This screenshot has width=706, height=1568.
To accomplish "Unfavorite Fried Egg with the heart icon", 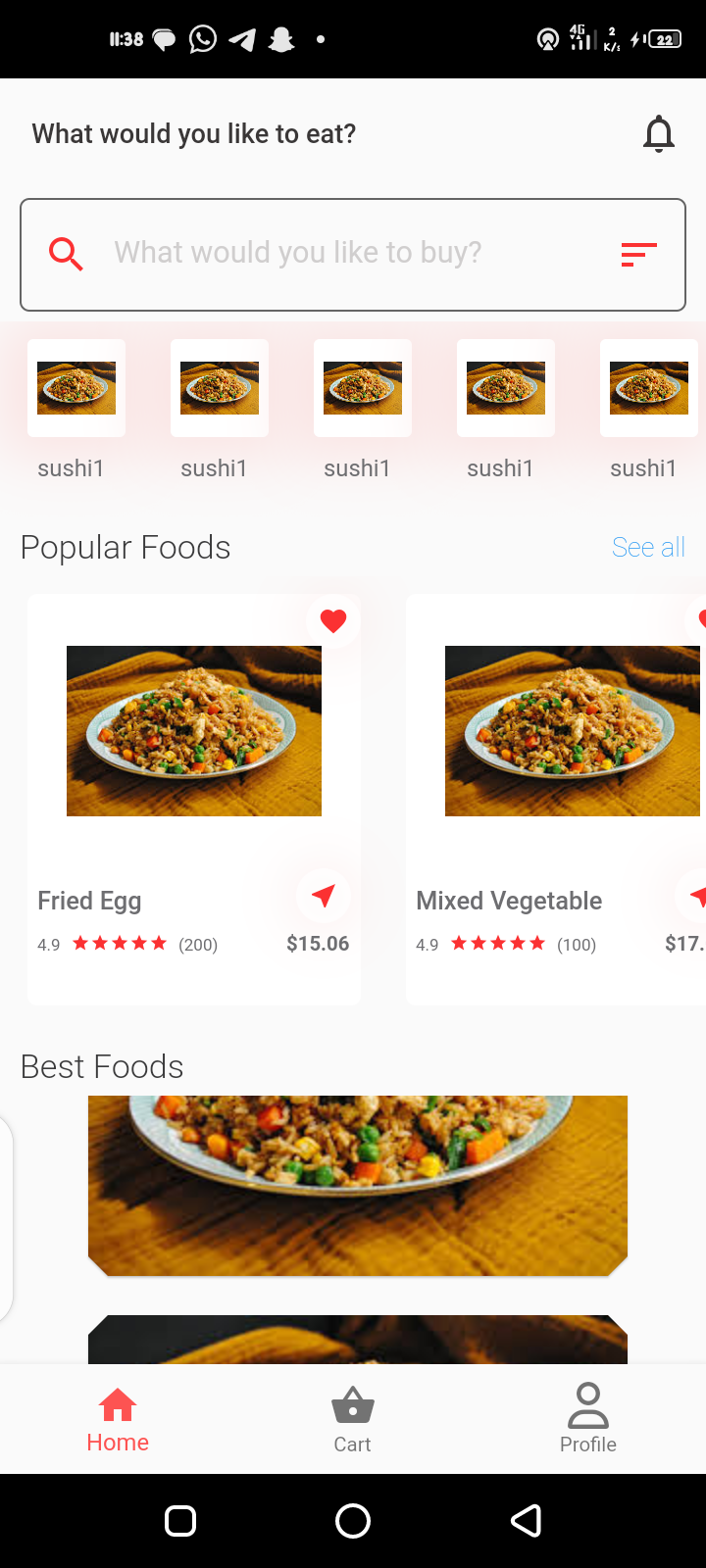I will coord(333,621).
